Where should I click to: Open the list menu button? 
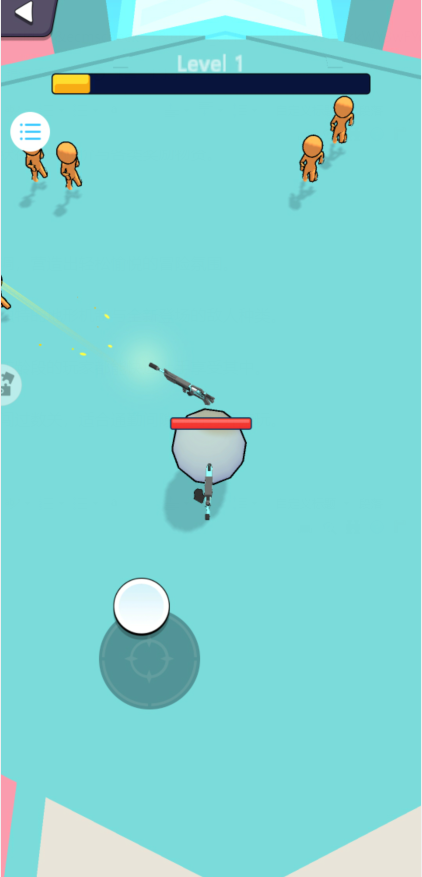(30, 132)
